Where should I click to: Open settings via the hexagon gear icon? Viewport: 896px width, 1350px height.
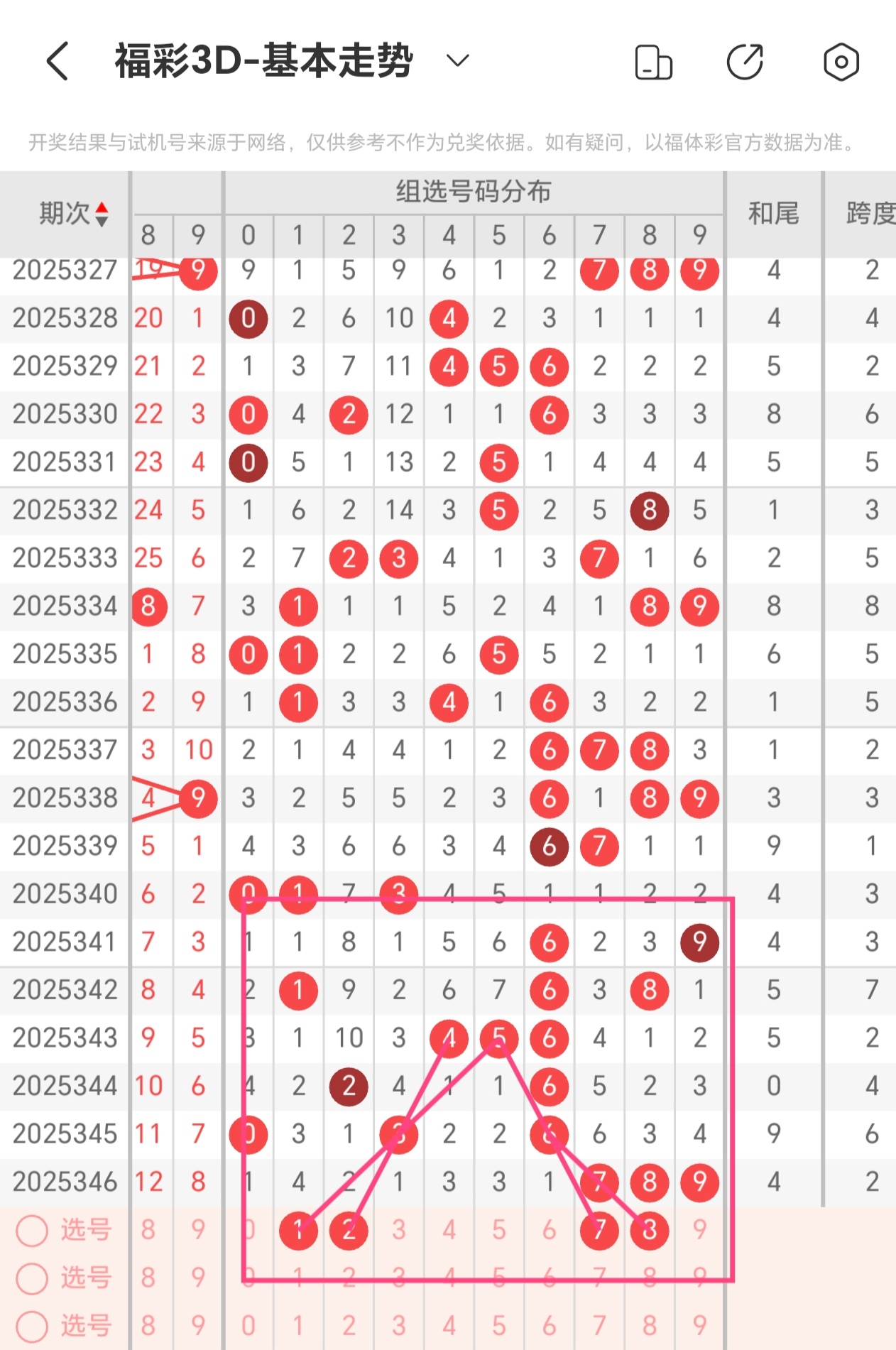point(841,62)
